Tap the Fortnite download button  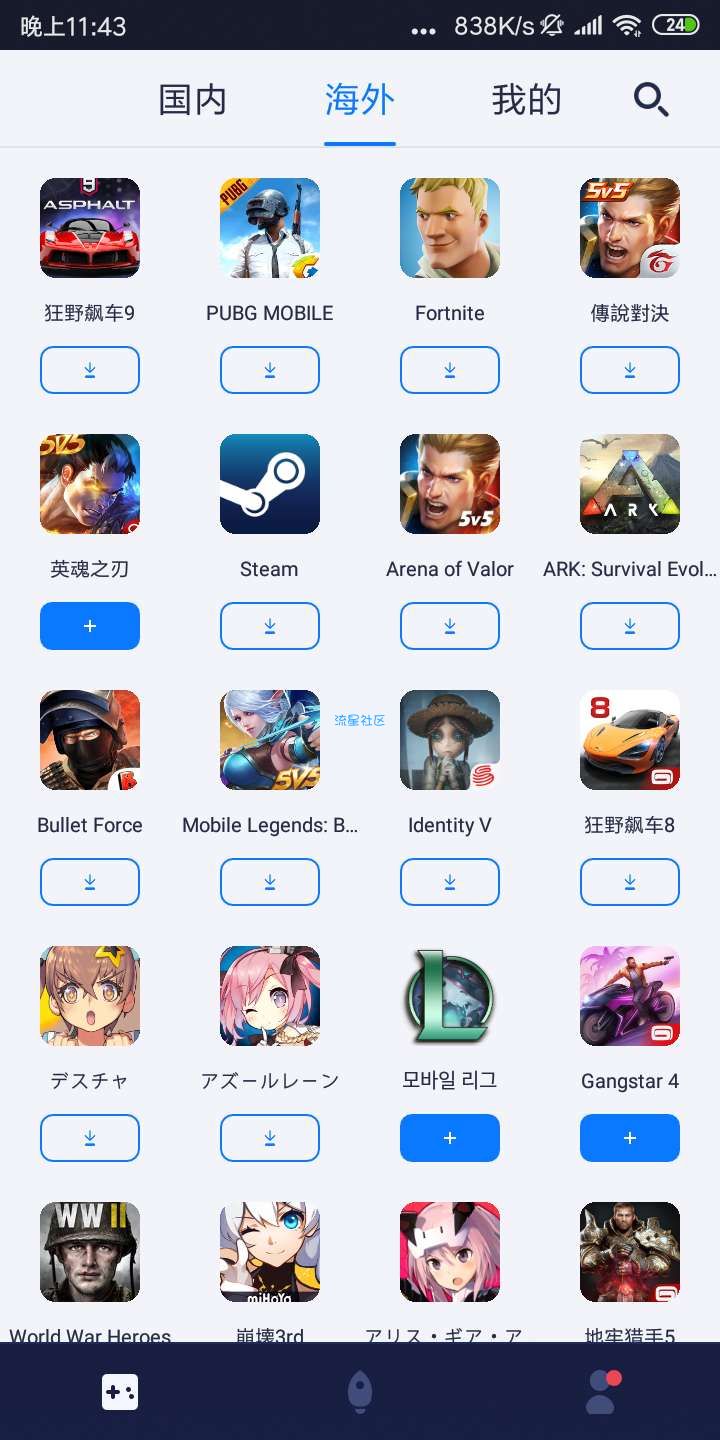(450, 370)
